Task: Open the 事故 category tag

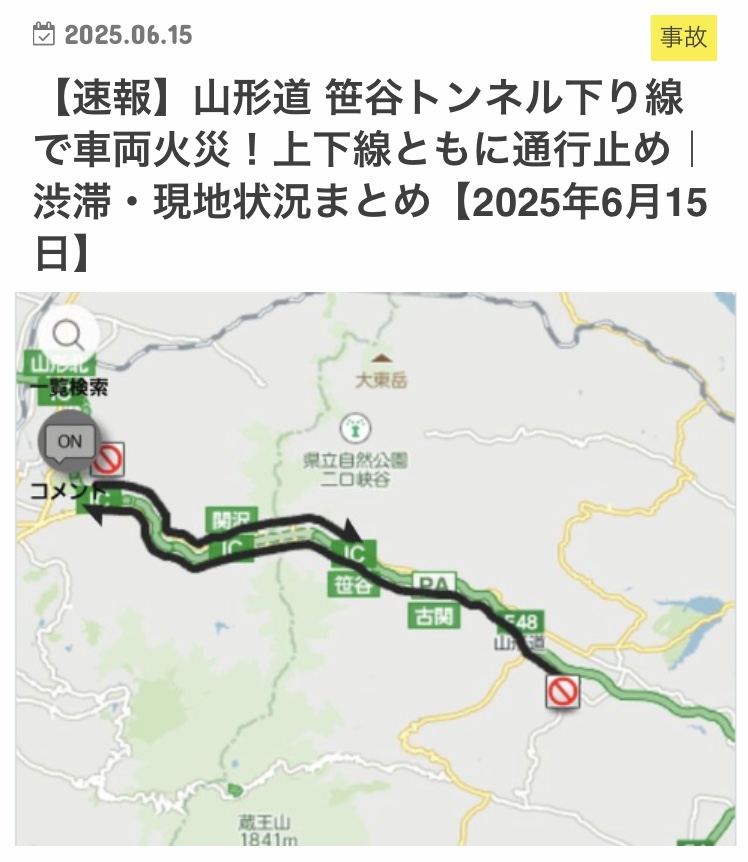Action: pyautogui.click(x=684, y=38)
